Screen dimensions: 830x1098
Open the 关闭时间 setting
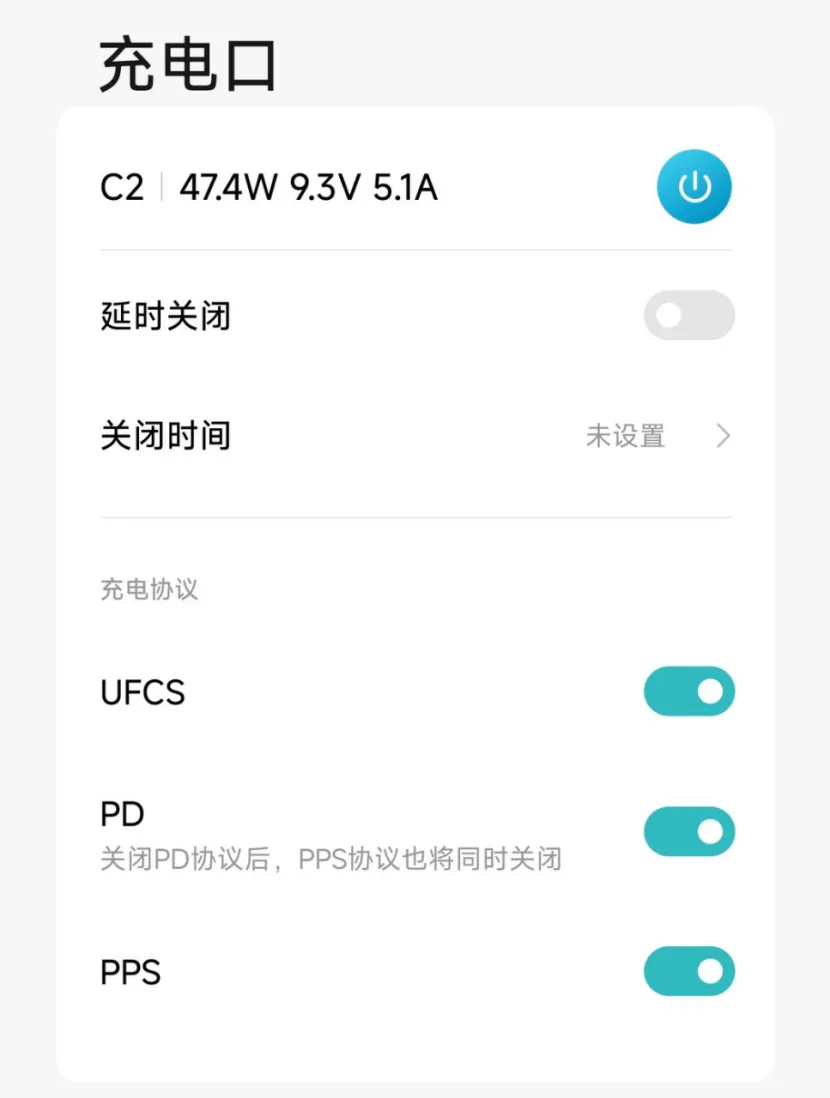(415, 436)
